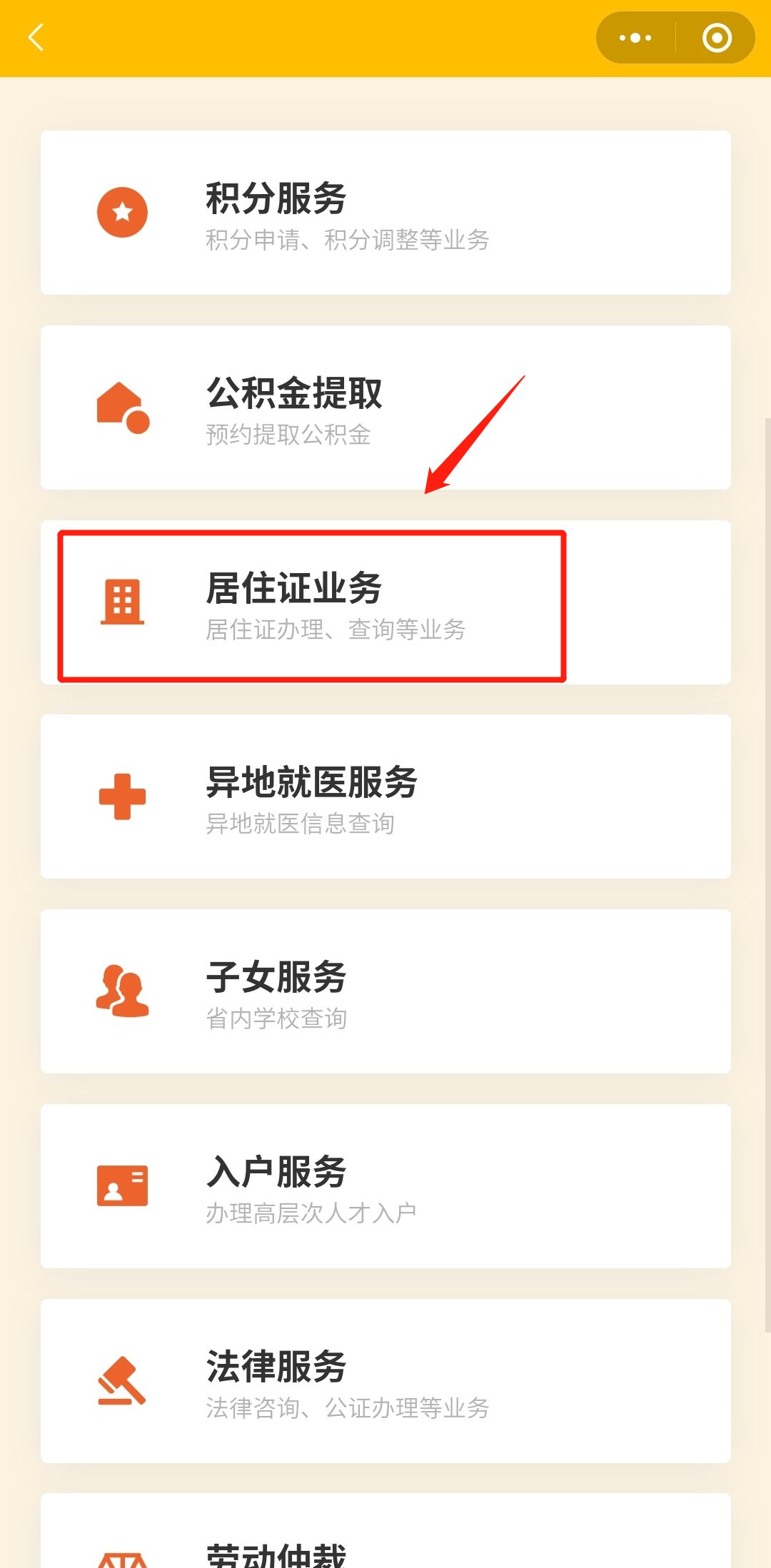Open 子女服务 card

coord(385,991)
